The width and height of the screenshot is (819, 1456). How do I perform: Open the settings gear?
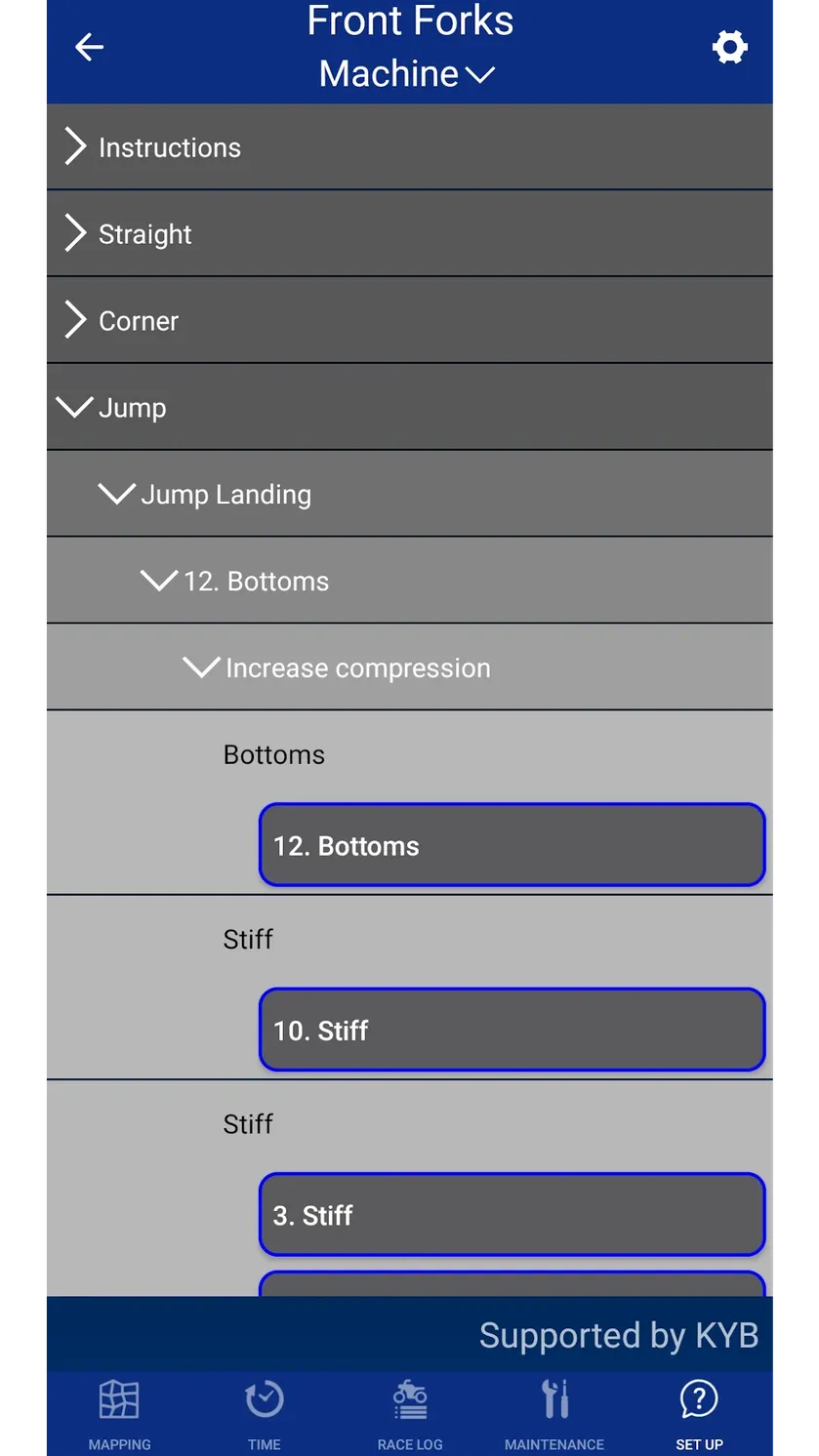point(729,47)
